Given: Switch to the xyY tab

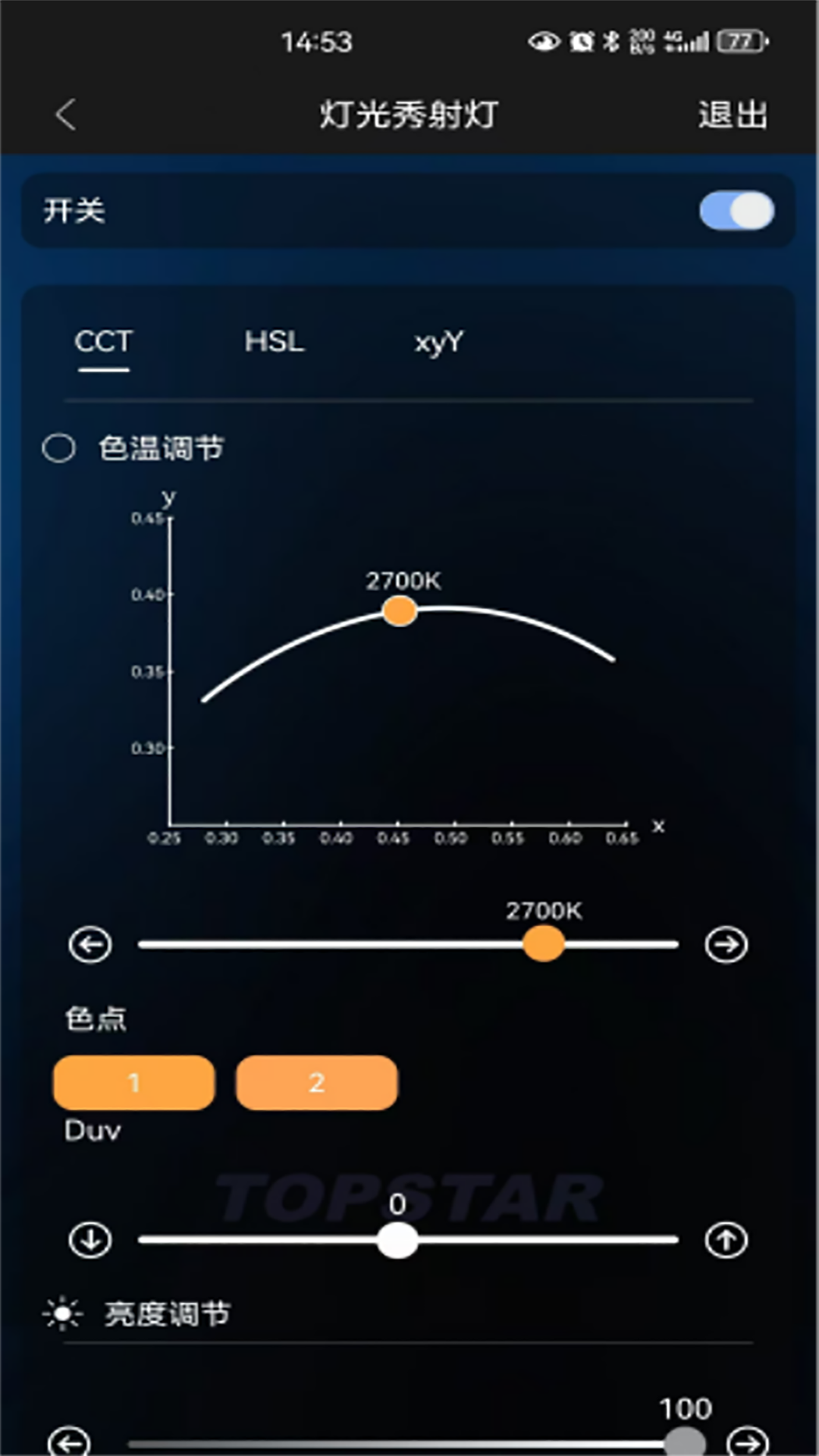Looking at the screenshot, I should click(438, 343).
